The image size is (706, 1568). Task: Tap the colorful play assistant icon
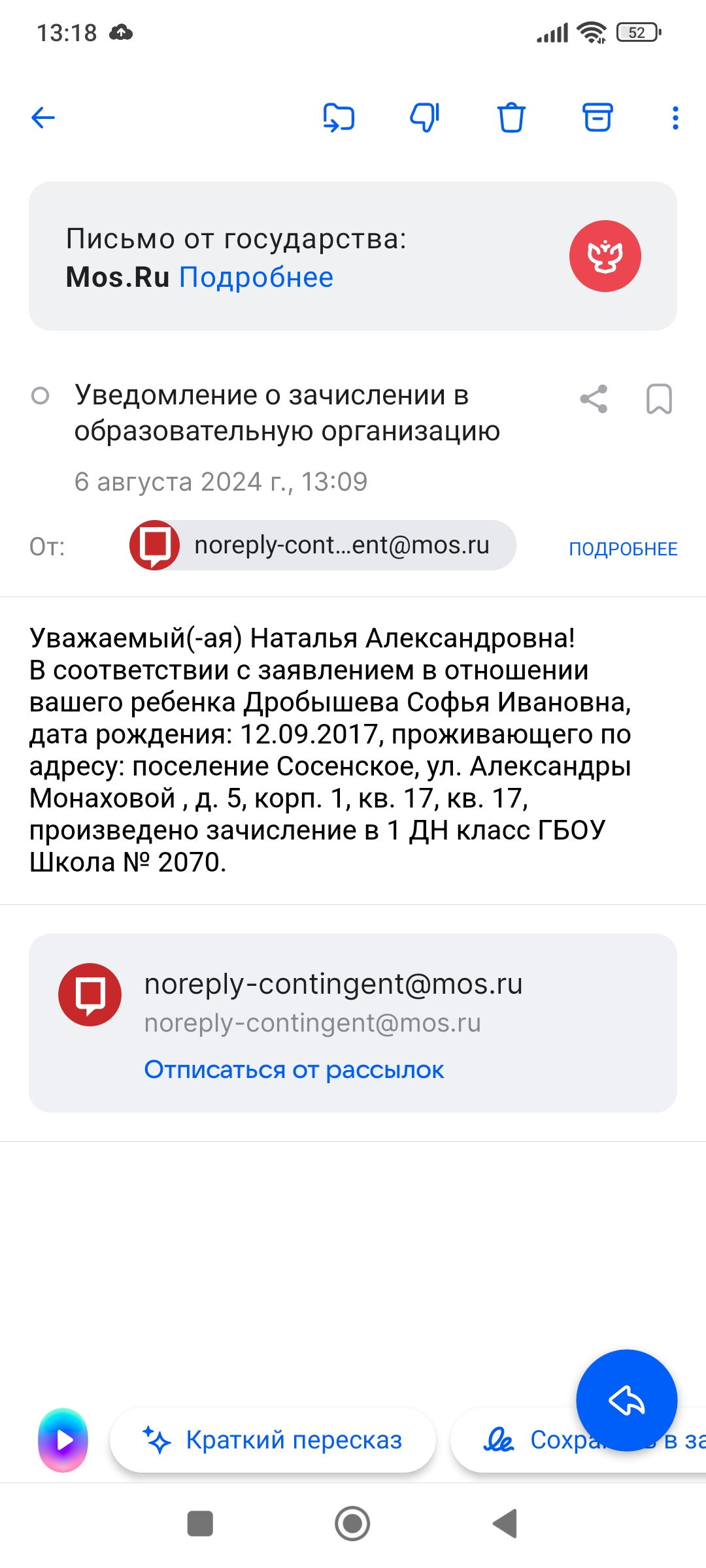point(63,1440)
